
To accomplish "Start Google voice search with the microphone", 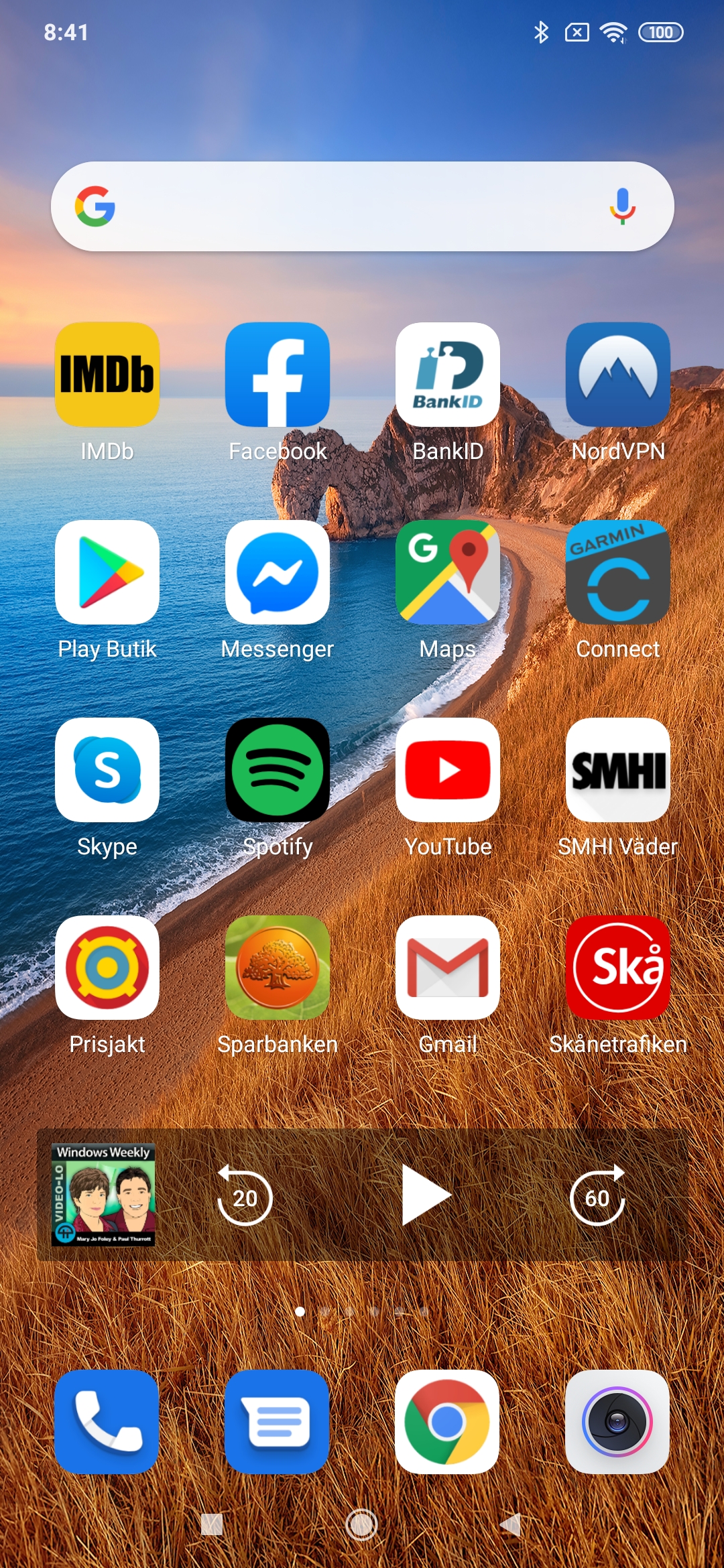I will click(x=622, y=206).
